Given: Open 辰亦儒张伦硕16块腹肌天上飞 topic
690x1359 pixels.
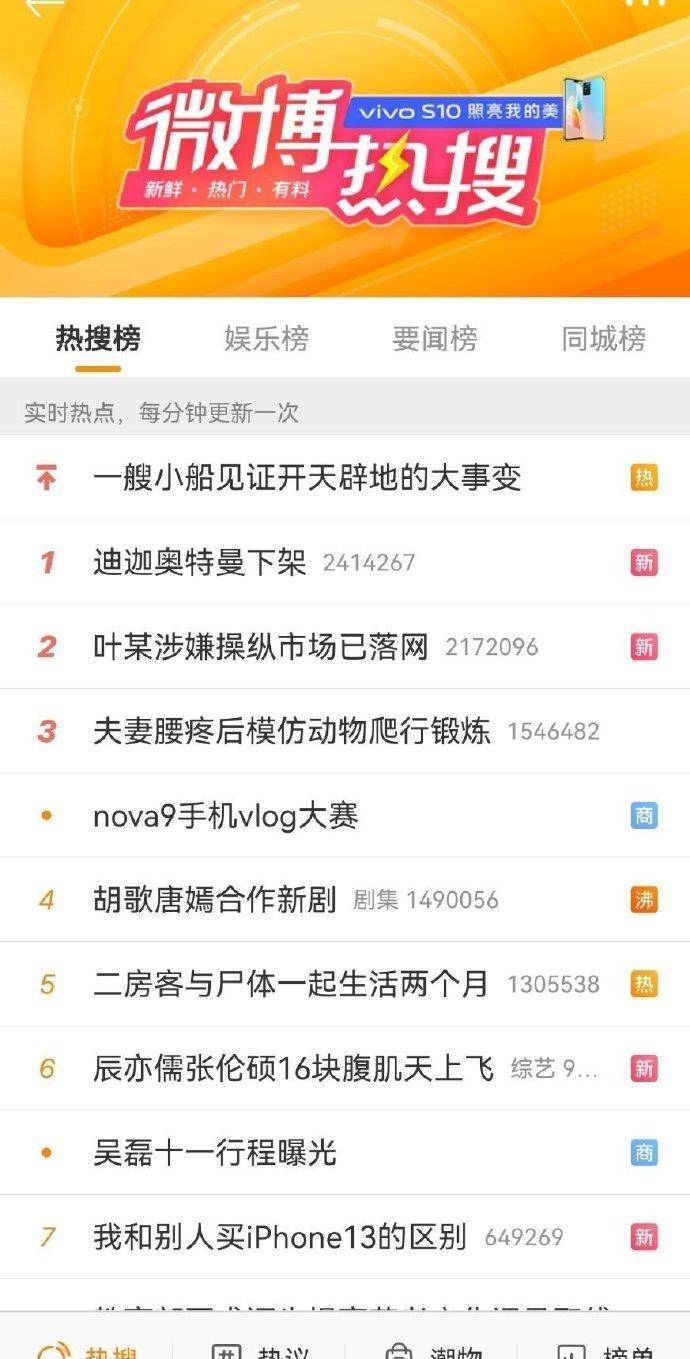Looking at the screenshot, I should point(293,1069).
